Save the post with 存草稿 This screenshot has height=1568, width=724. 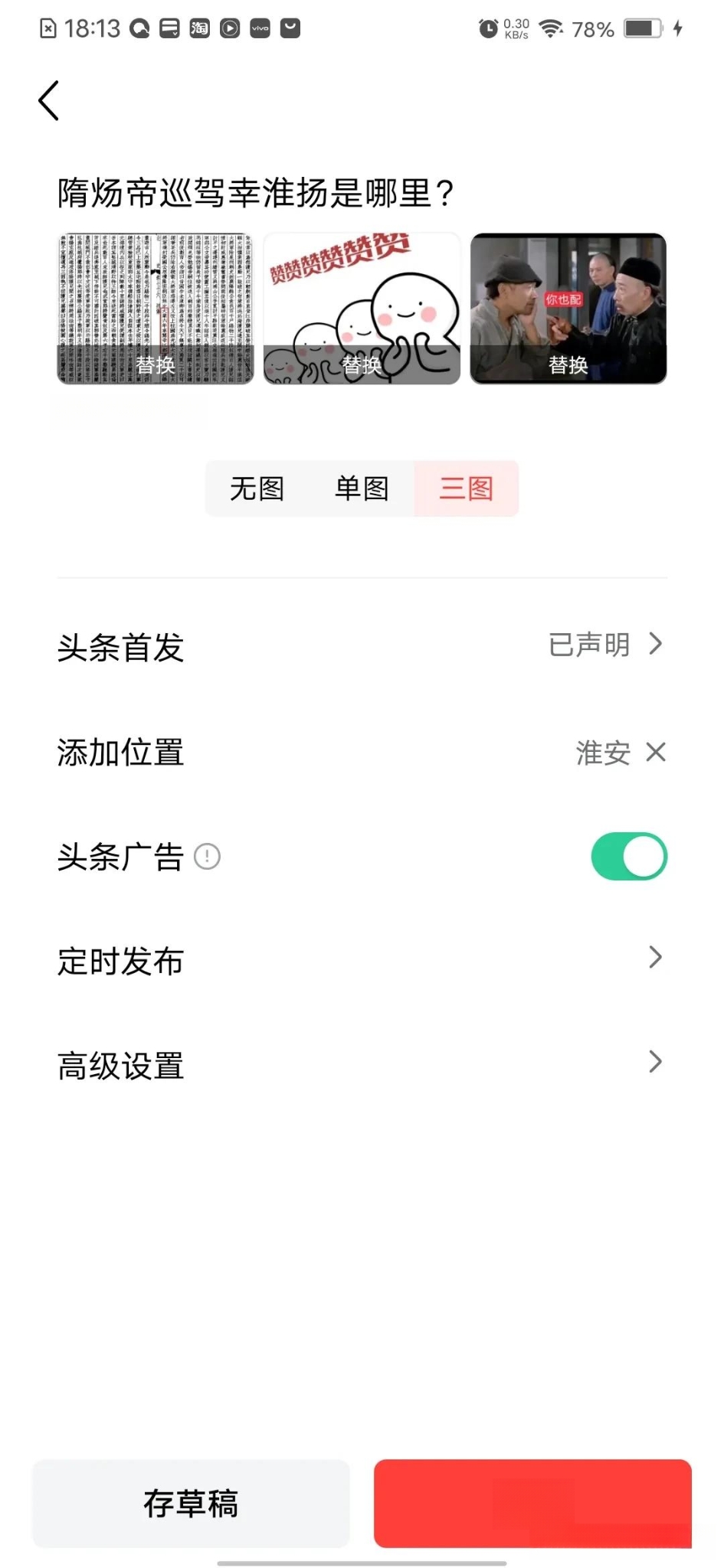pyautogui.click(x=191, y=1503)
